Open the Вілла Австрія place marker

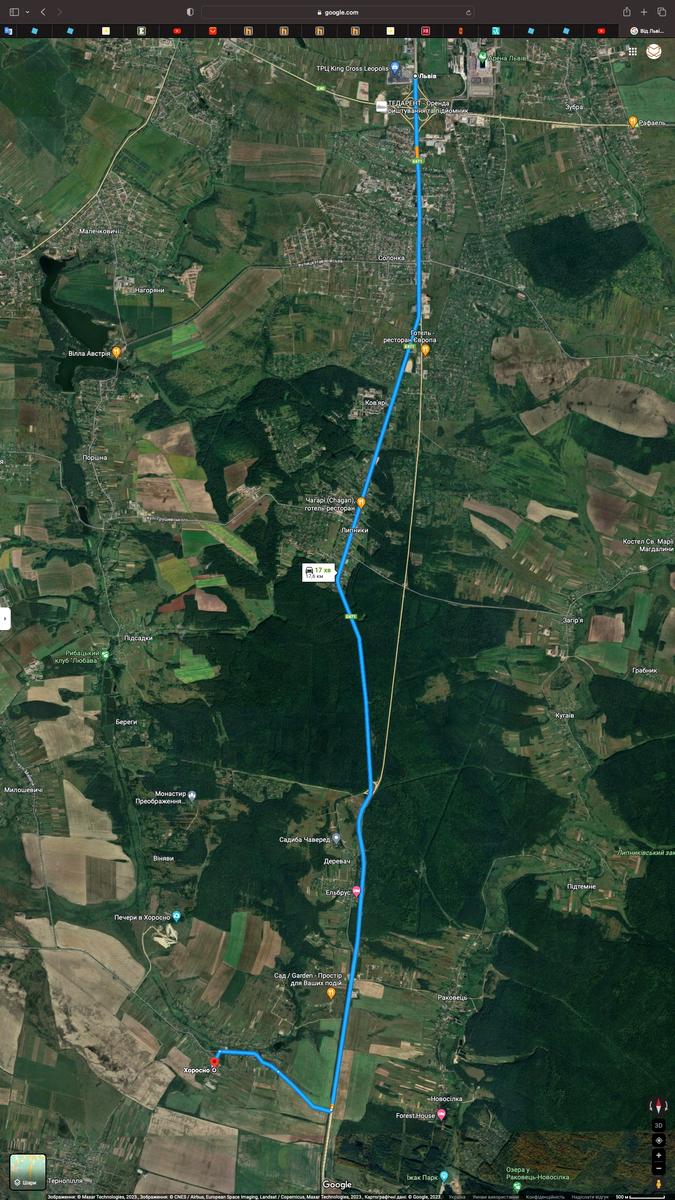(x=117, y=352)
